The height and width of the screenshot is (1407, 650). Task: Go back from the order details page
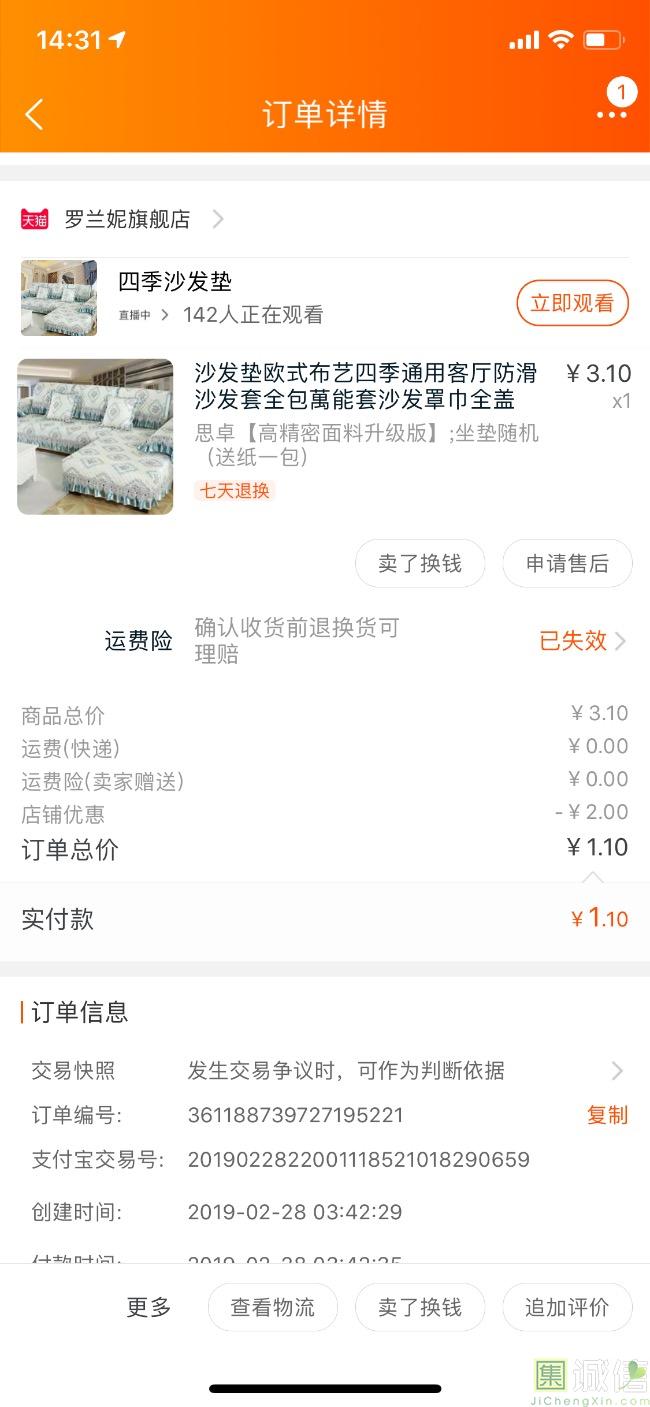(x=34, y=114)
